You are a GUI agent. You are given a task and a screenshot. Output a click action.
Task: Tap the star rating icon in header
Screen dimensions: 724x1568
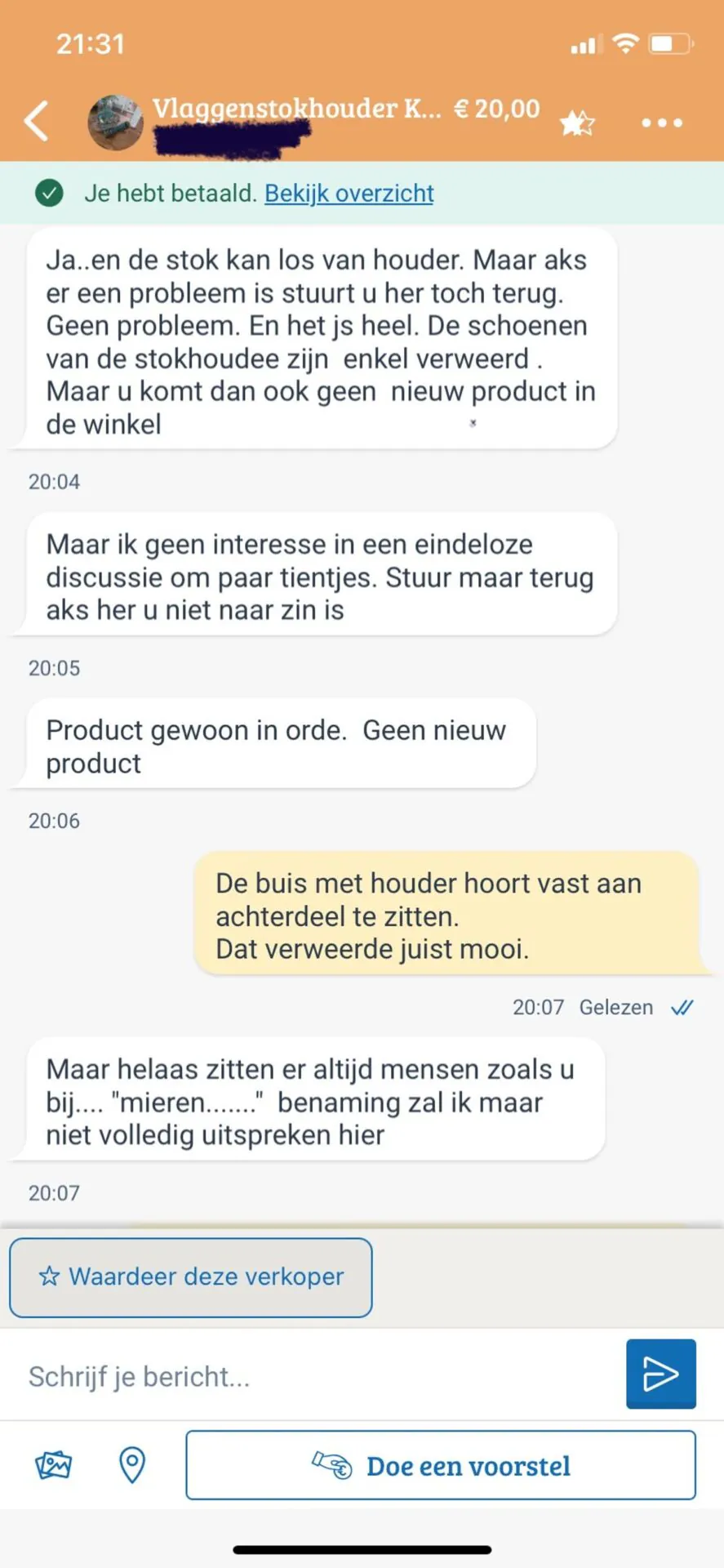coord(577,123)
